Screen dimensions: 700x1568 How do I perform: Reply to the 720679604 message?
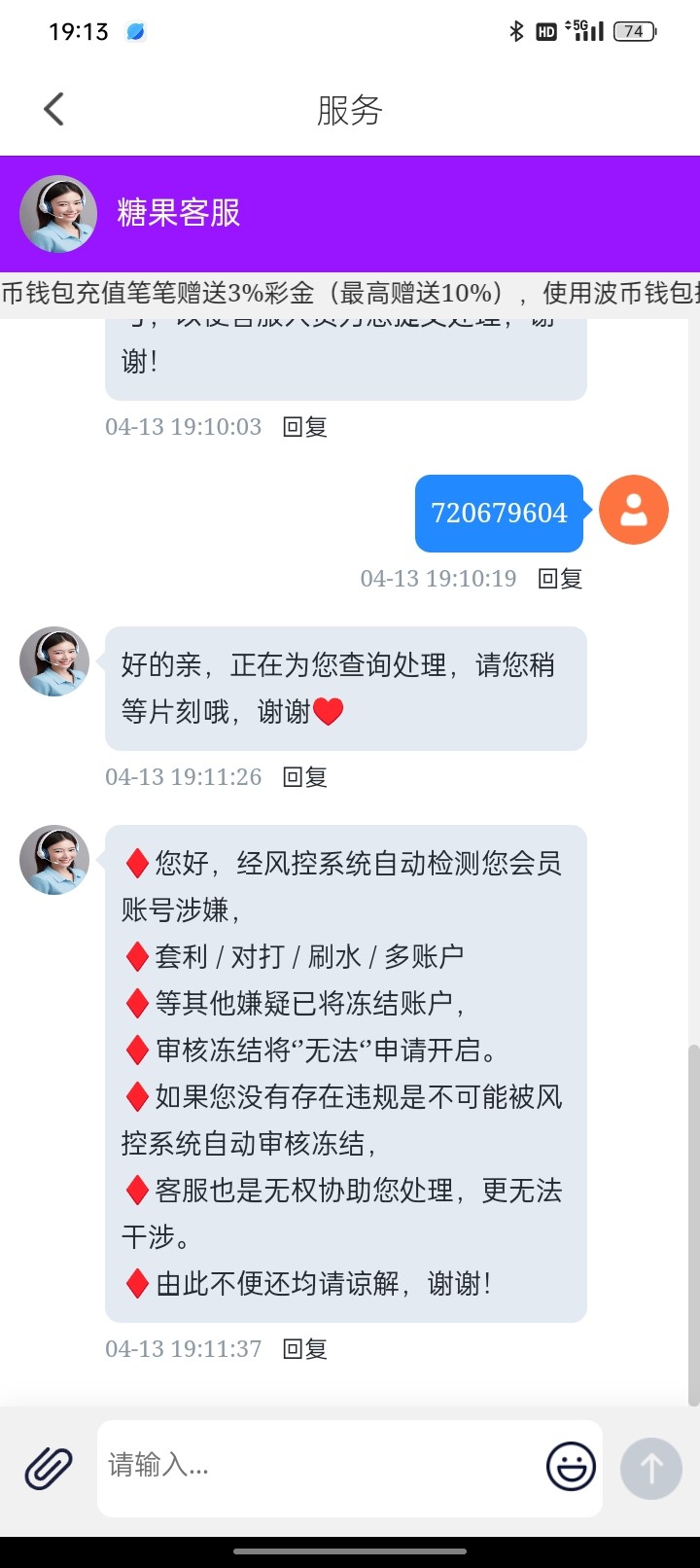pos(560,579)
